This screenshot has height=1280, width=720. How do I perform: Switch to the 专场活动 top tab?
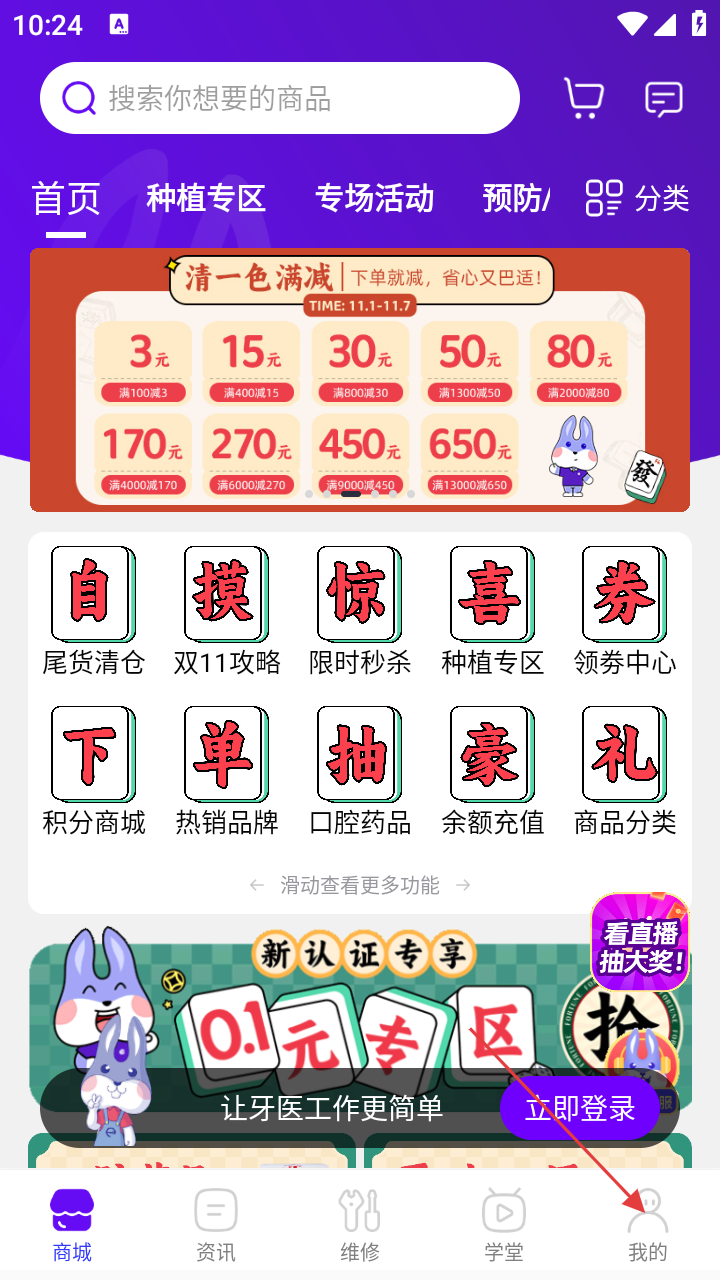pyautogui.click(x=375, y=198)
